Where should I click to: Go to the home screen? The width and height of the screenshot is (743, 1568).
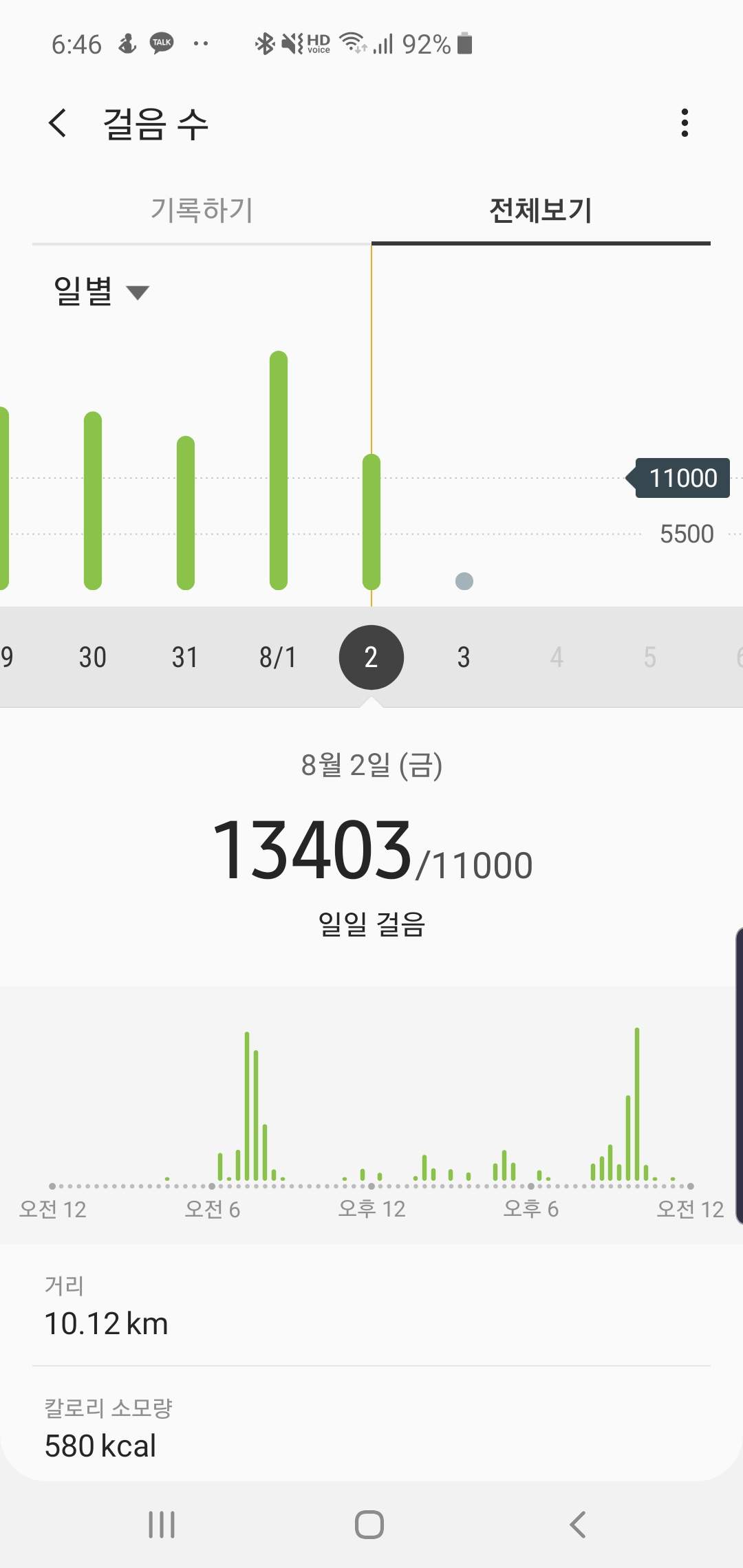[x=369, y=1524]
